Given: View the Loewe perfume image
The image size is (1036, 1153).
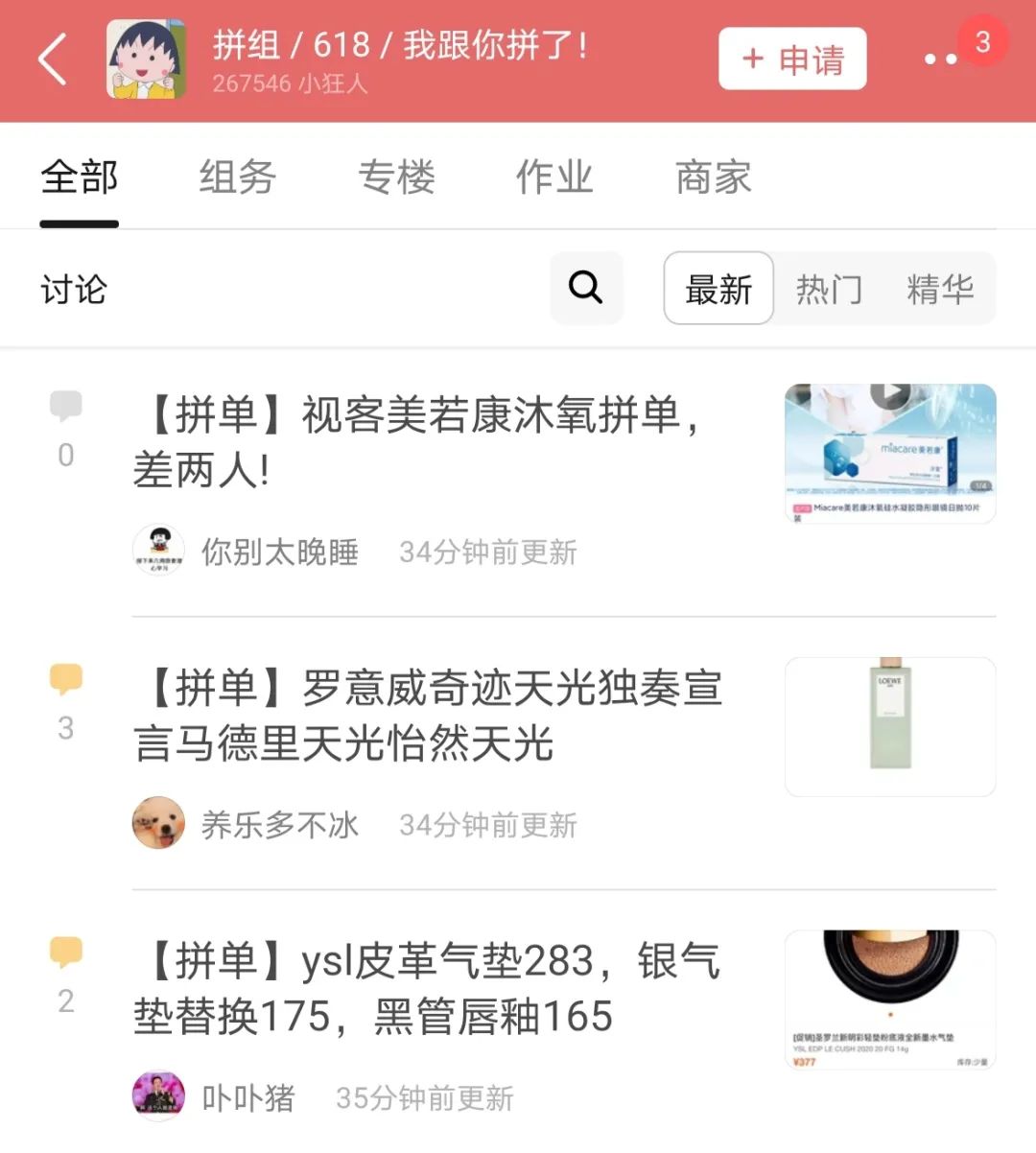Looking at the screenshot, I should (x=890, y=726).
